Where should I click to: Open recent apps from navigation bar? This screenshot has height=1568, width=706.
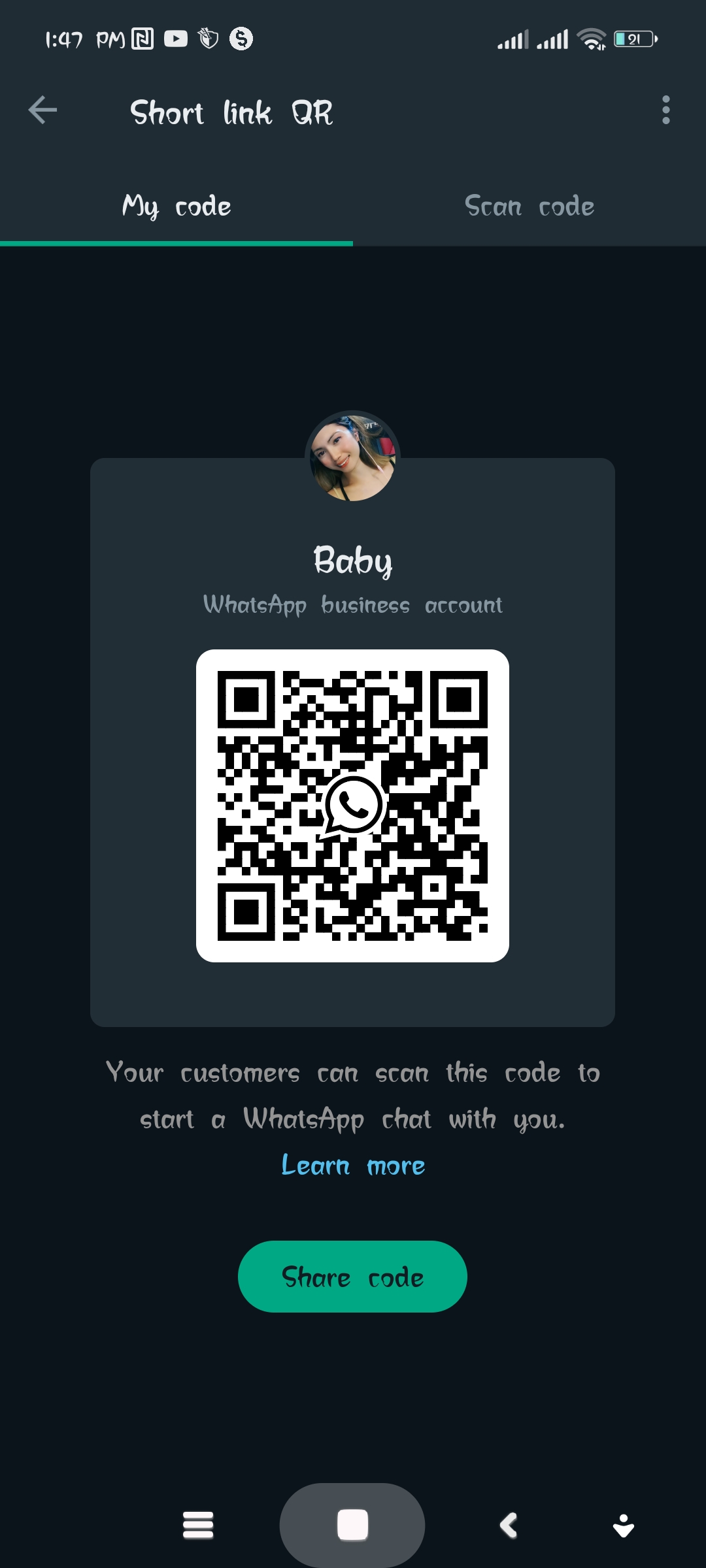click(198, 1526)
